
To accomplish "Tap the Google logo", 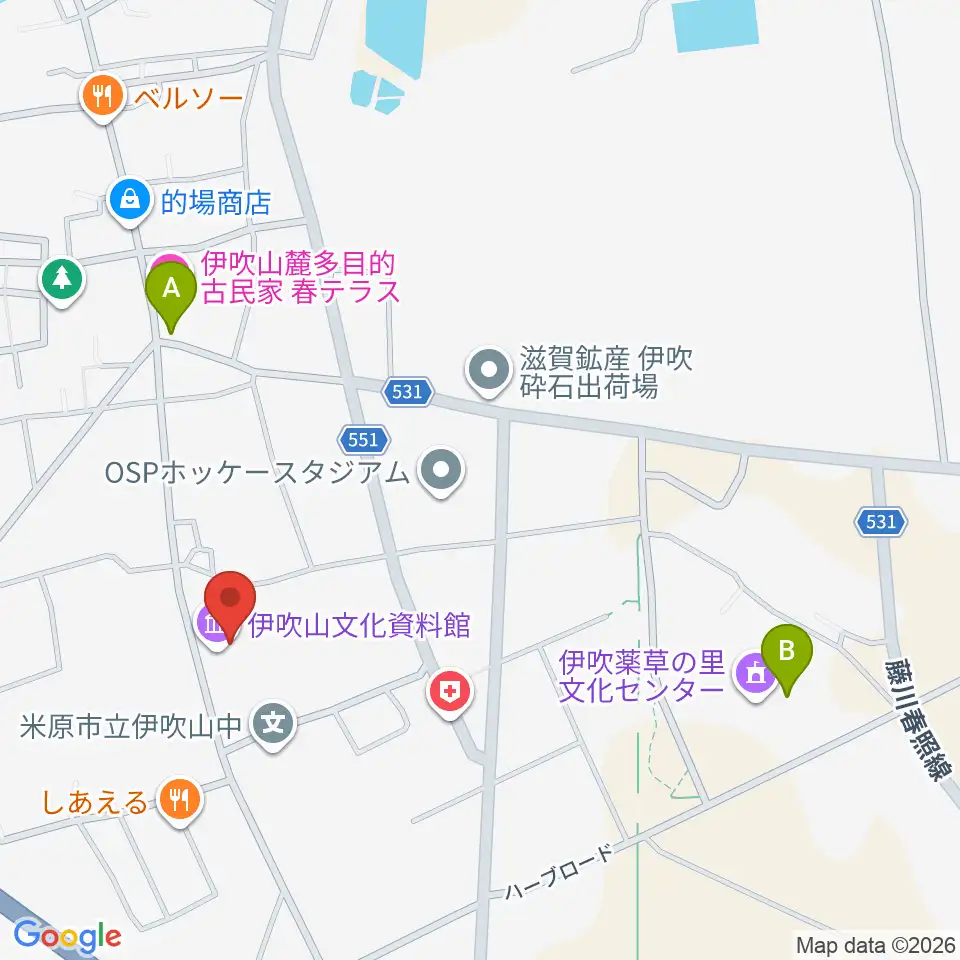I will 67,937.
